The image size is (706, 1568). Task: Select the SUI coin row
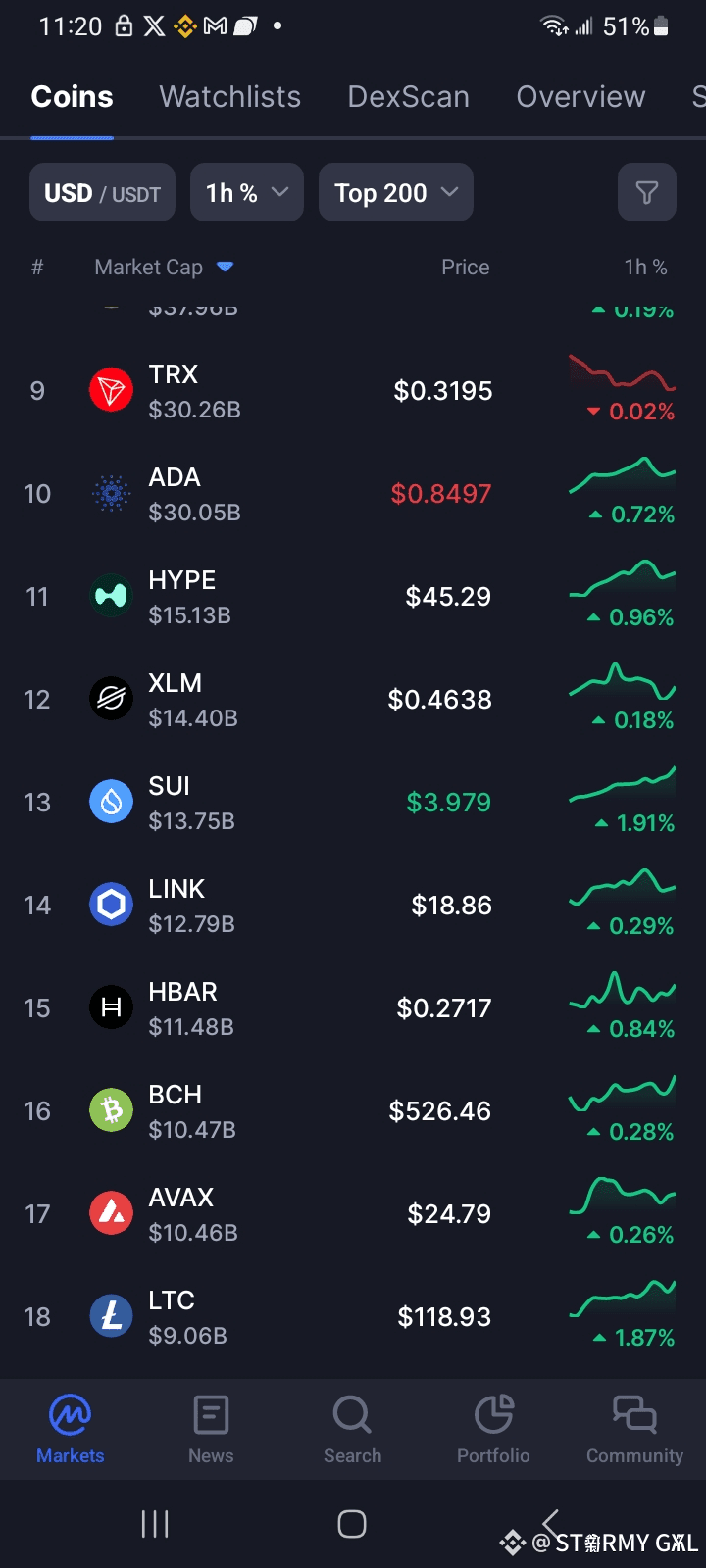353,803
